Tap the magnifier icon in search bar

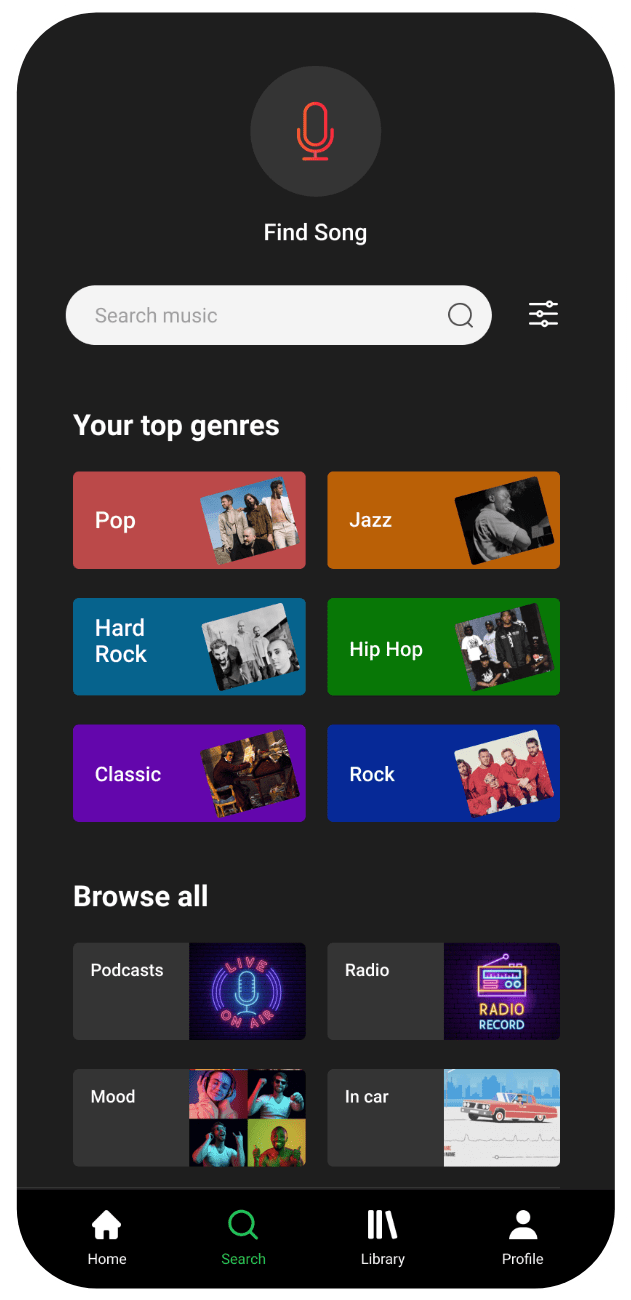tap(460, 316)
